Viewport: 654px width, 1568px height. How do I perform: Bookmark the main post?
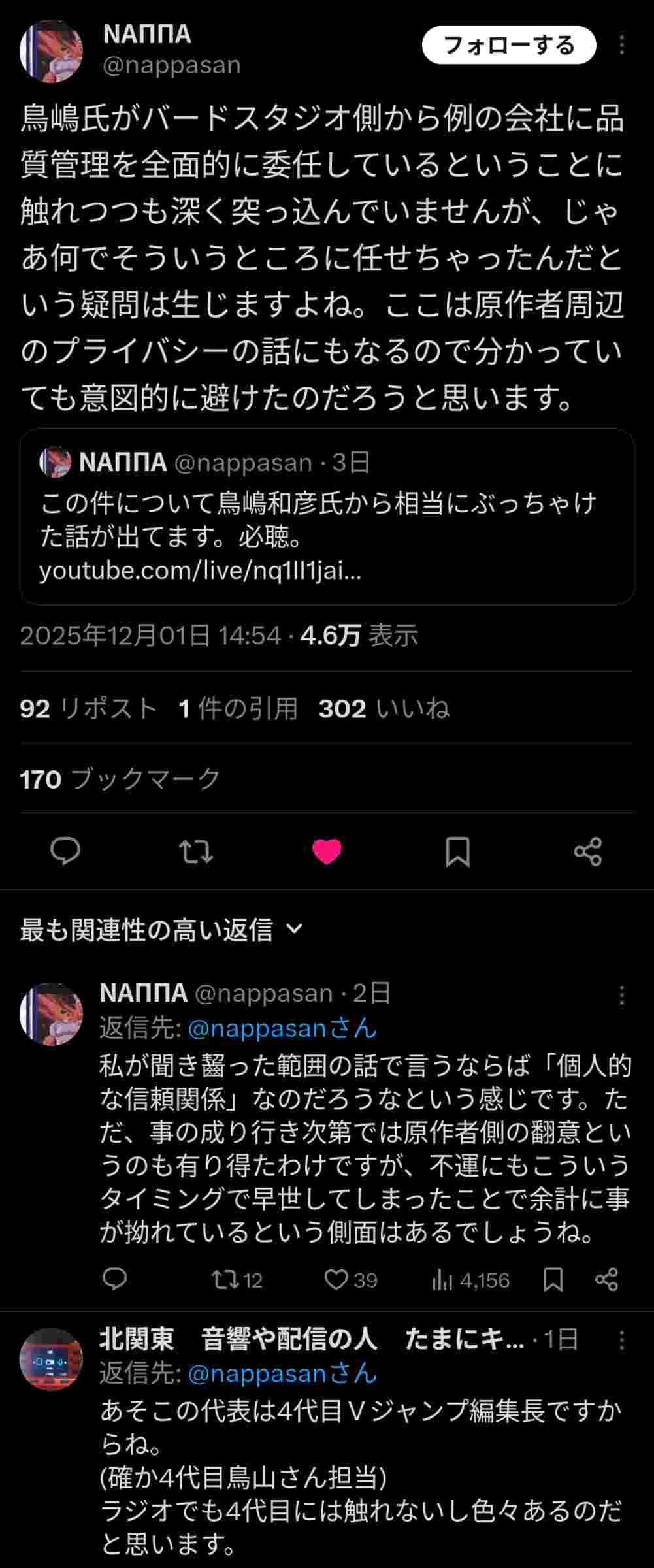[x=457, y=852]
